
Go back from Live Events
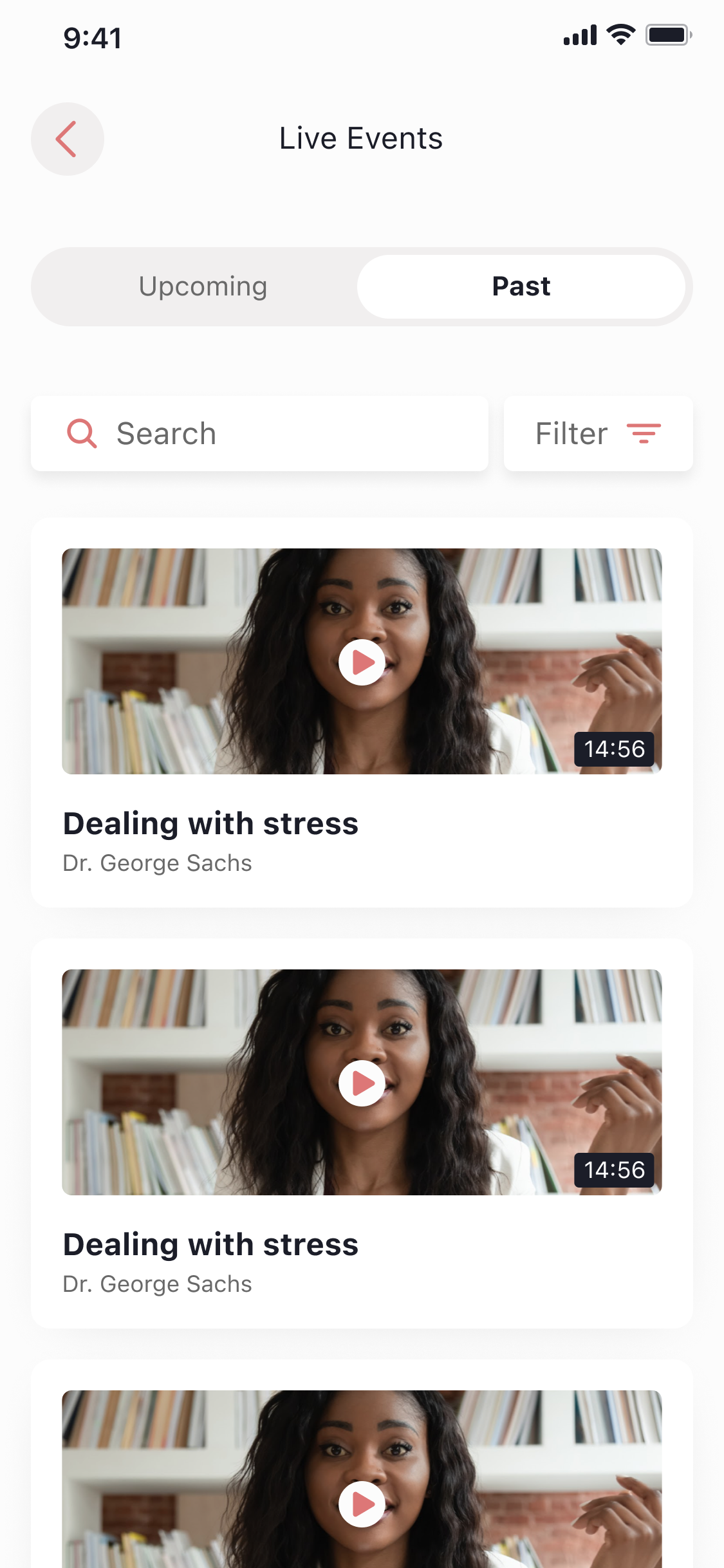68,139
